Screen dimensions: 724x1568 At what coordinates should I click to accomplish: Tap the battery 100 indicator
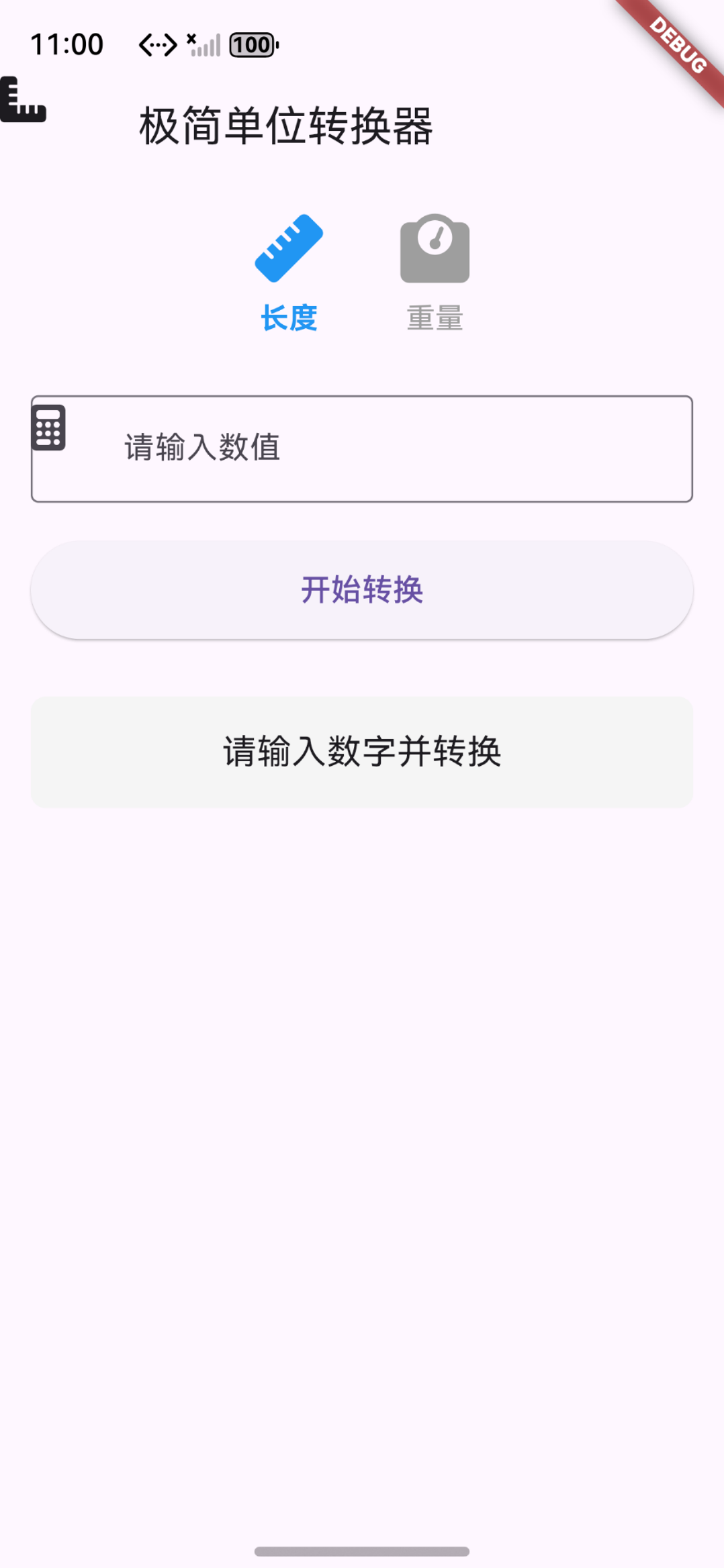coord(250,43)
